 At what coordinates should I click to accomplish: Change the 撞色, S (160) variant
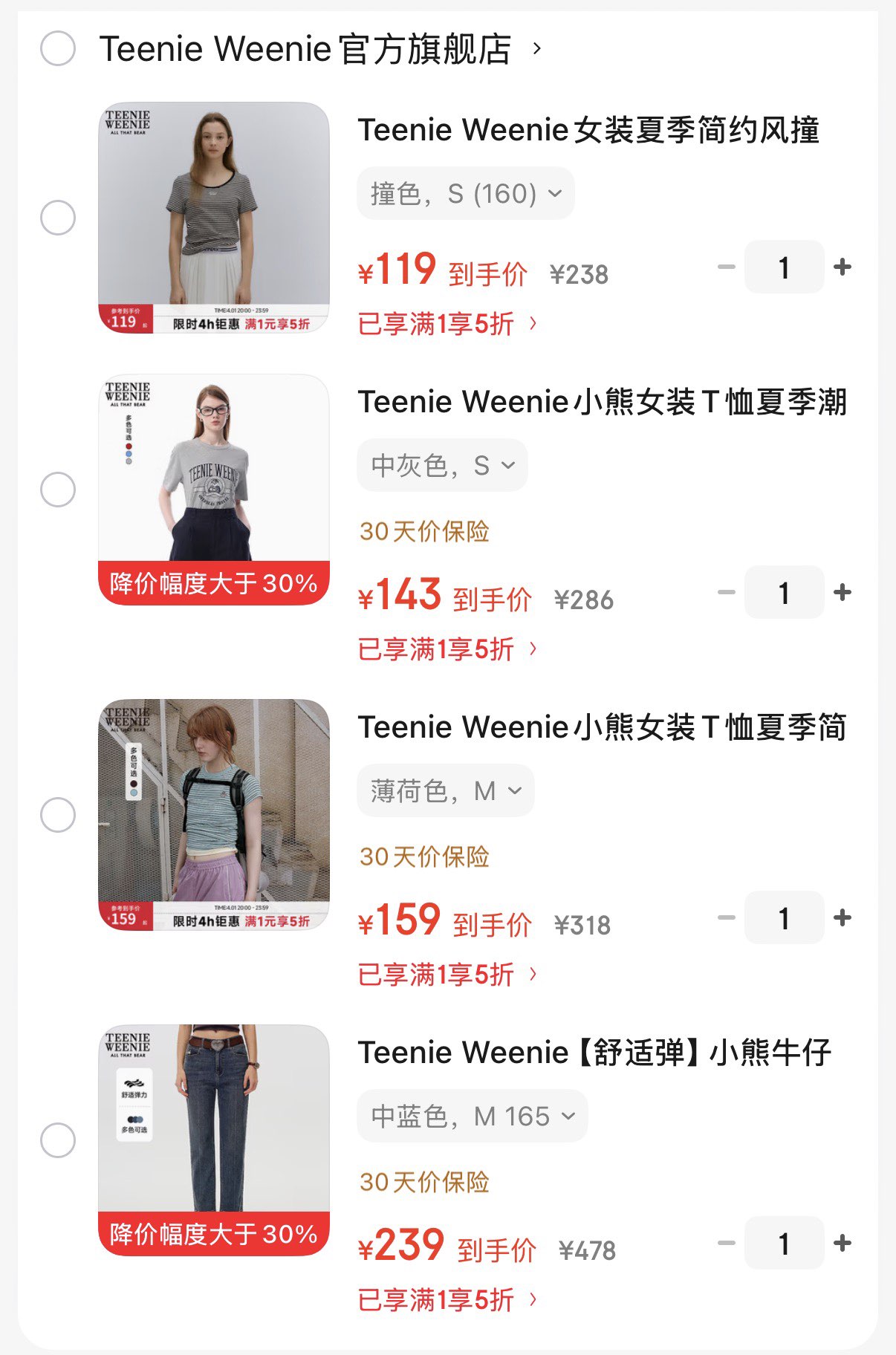click(x=465, y=194)
